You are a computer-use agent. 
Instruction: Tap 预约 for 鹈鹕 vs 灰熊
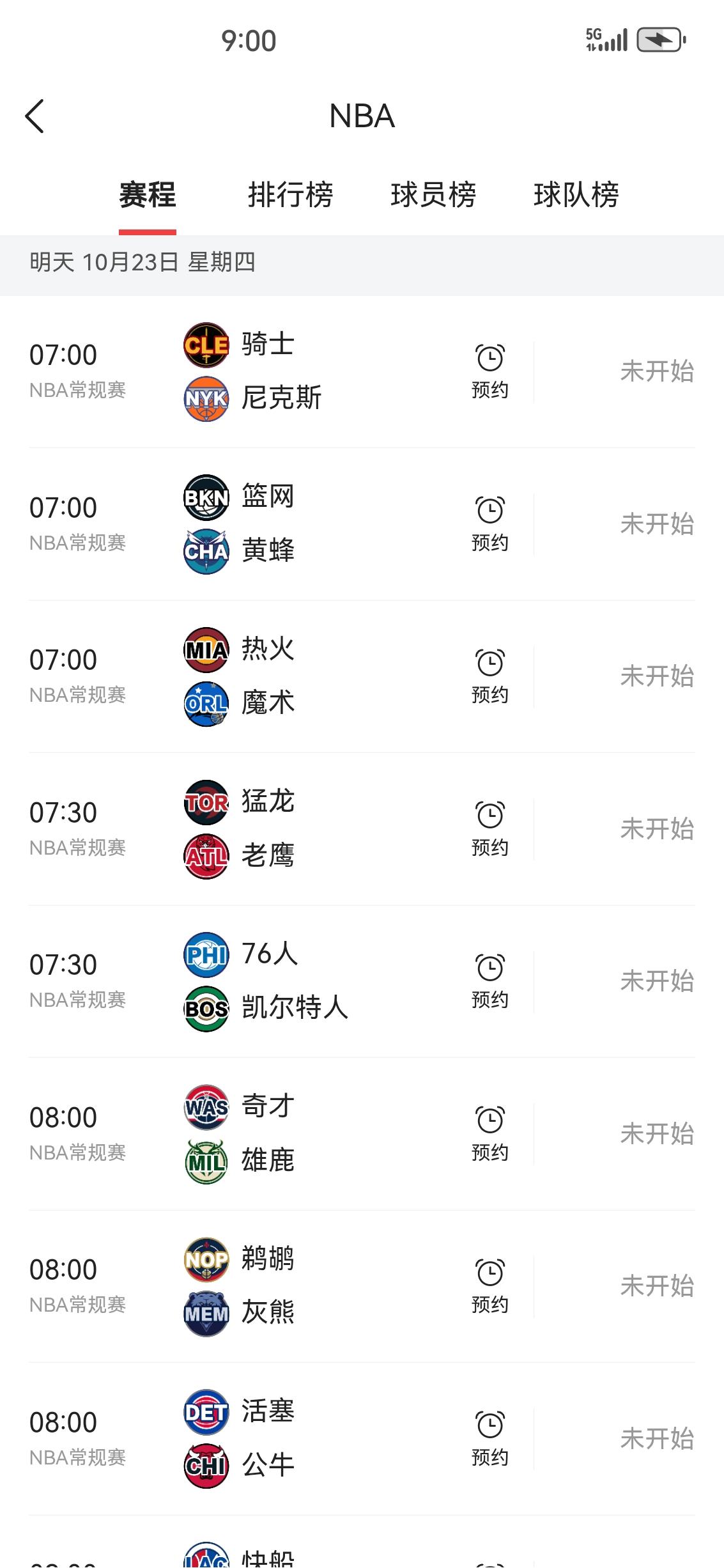(x=489, y=1285)
